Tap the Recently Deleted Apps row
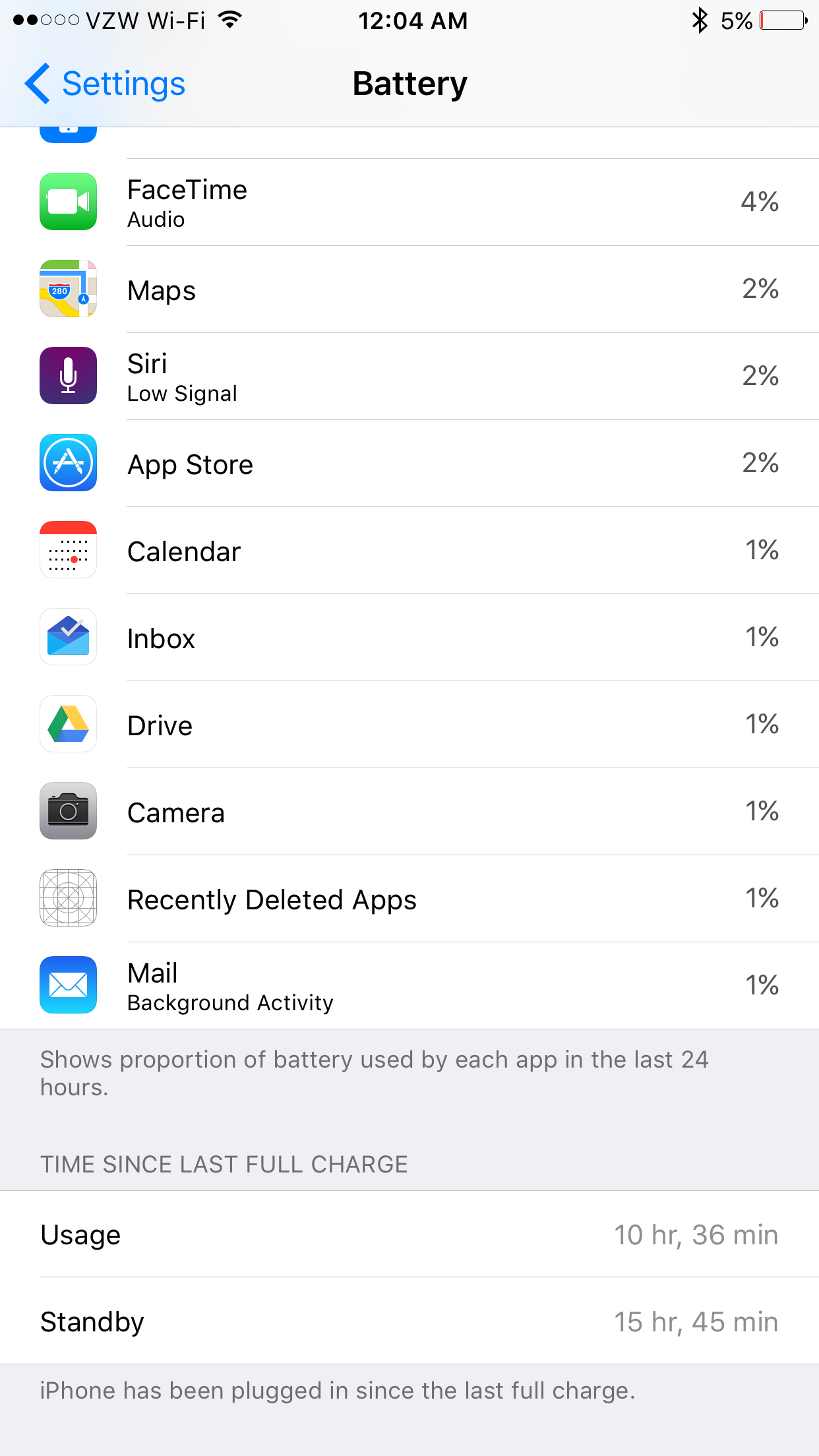This screenshot has height=1456, width=819. tap(409, 899)
